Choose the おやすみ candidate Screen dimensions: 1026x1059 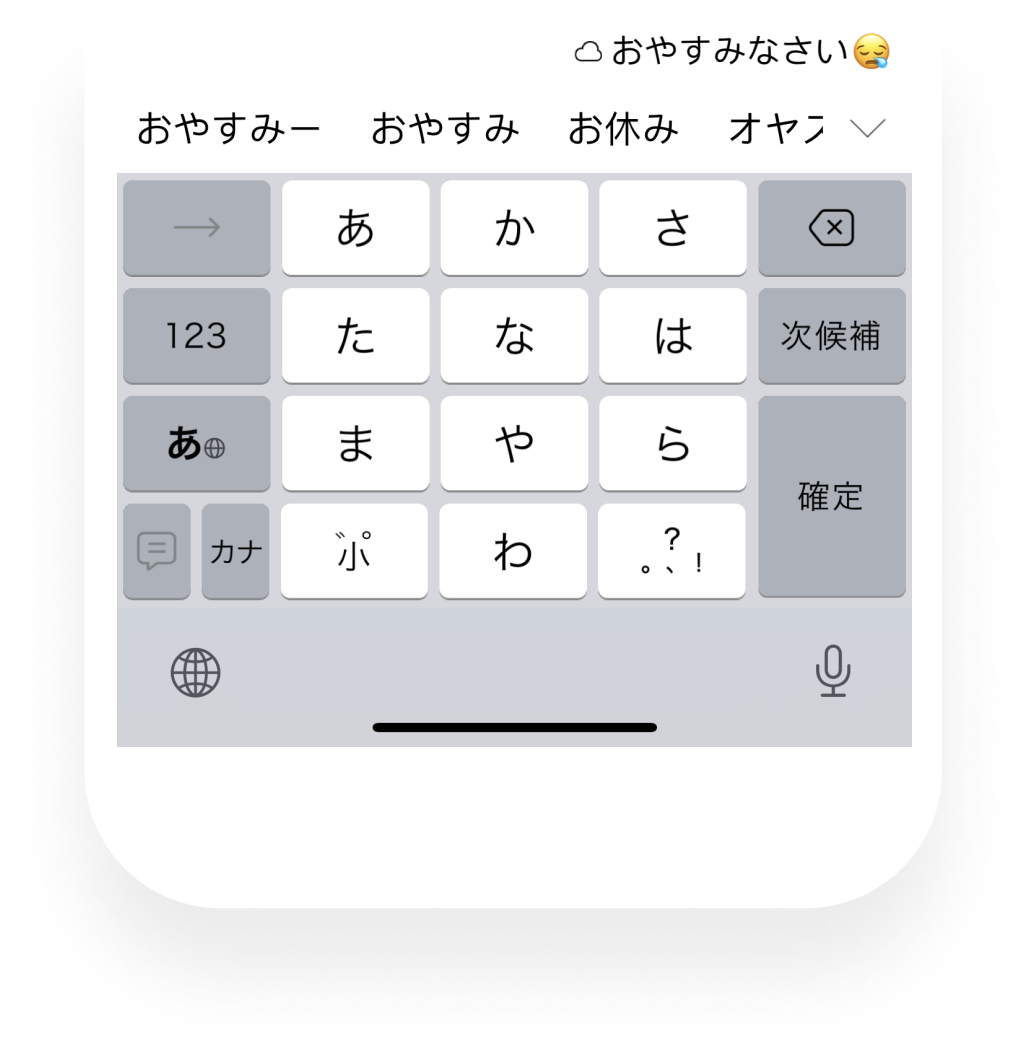click(445, 129)
